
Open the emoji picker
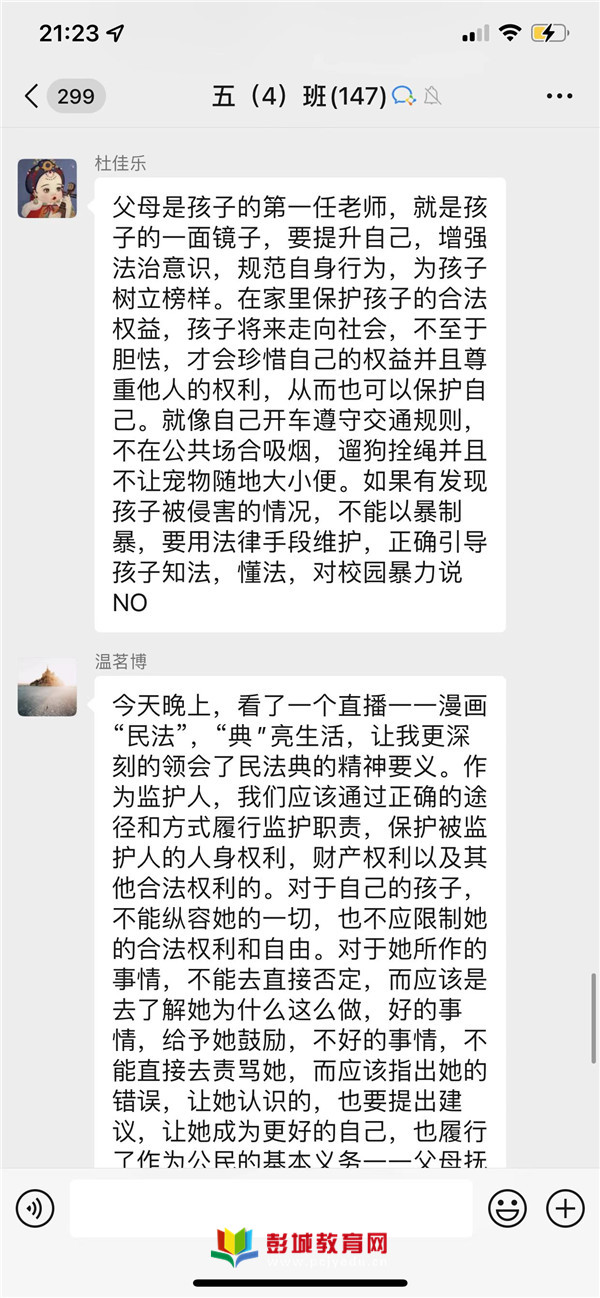click(507, 1209)
